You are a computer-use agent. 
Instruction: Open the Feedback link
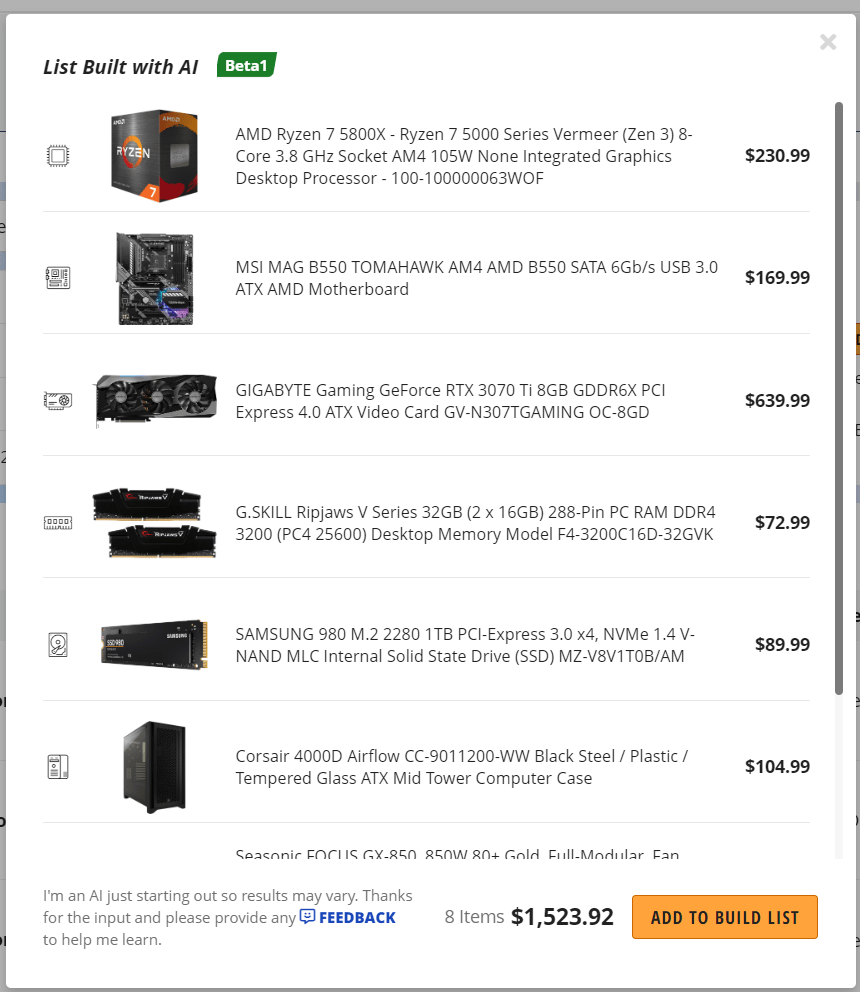[x=348, y=917]
